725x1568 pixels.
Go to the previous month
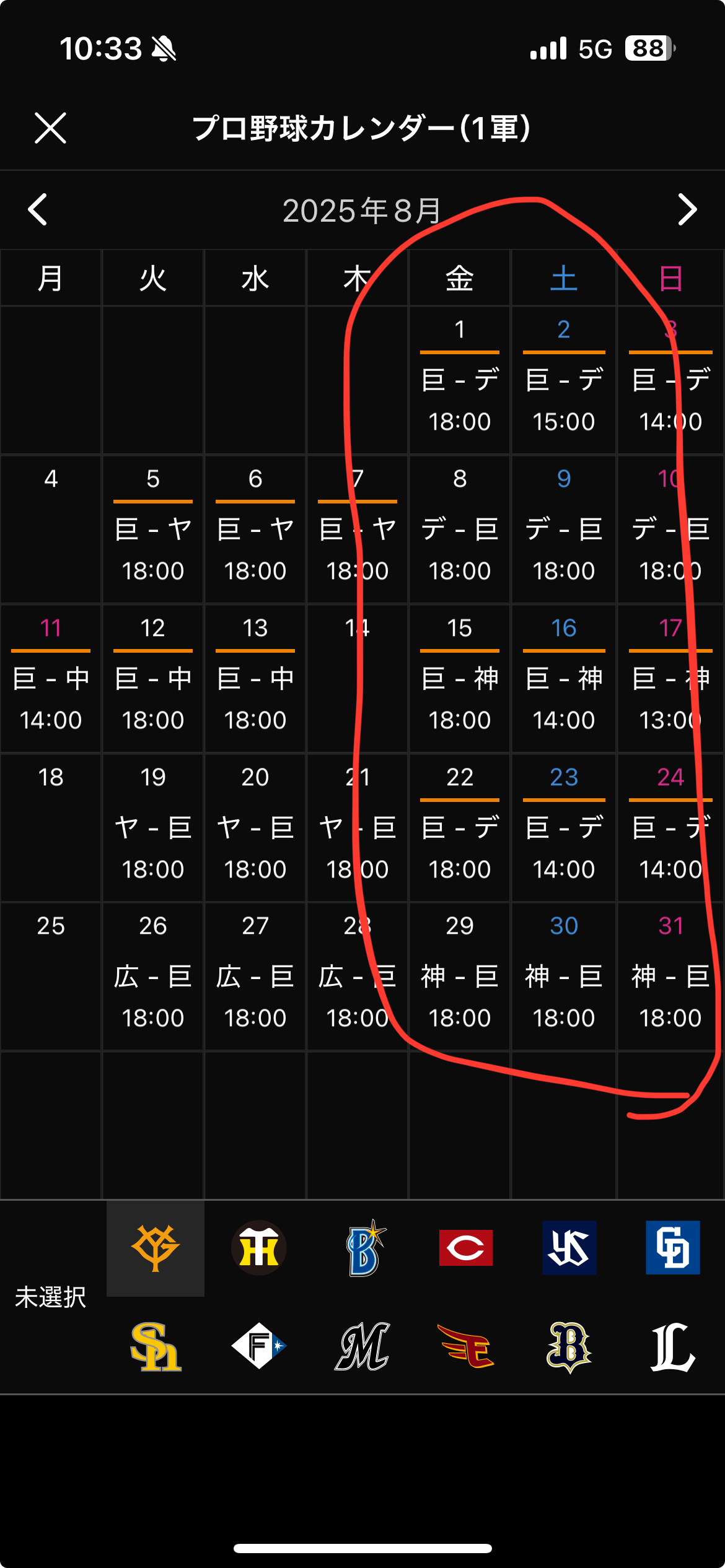38,209
